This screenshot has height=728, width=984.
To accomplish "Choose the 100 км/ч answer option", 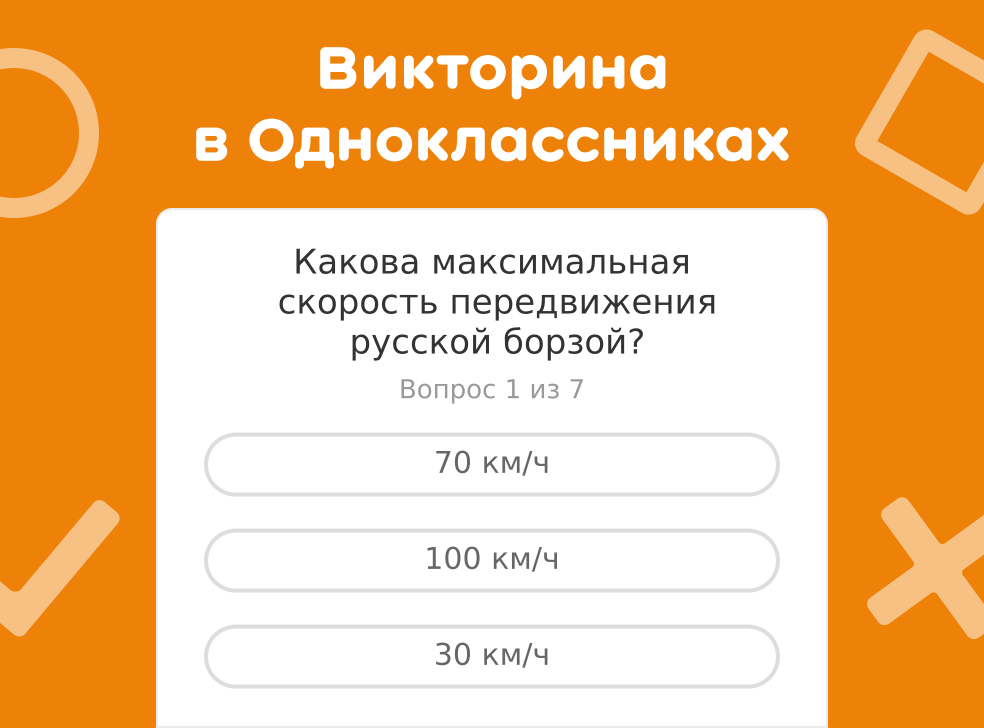I will (491, 560).
